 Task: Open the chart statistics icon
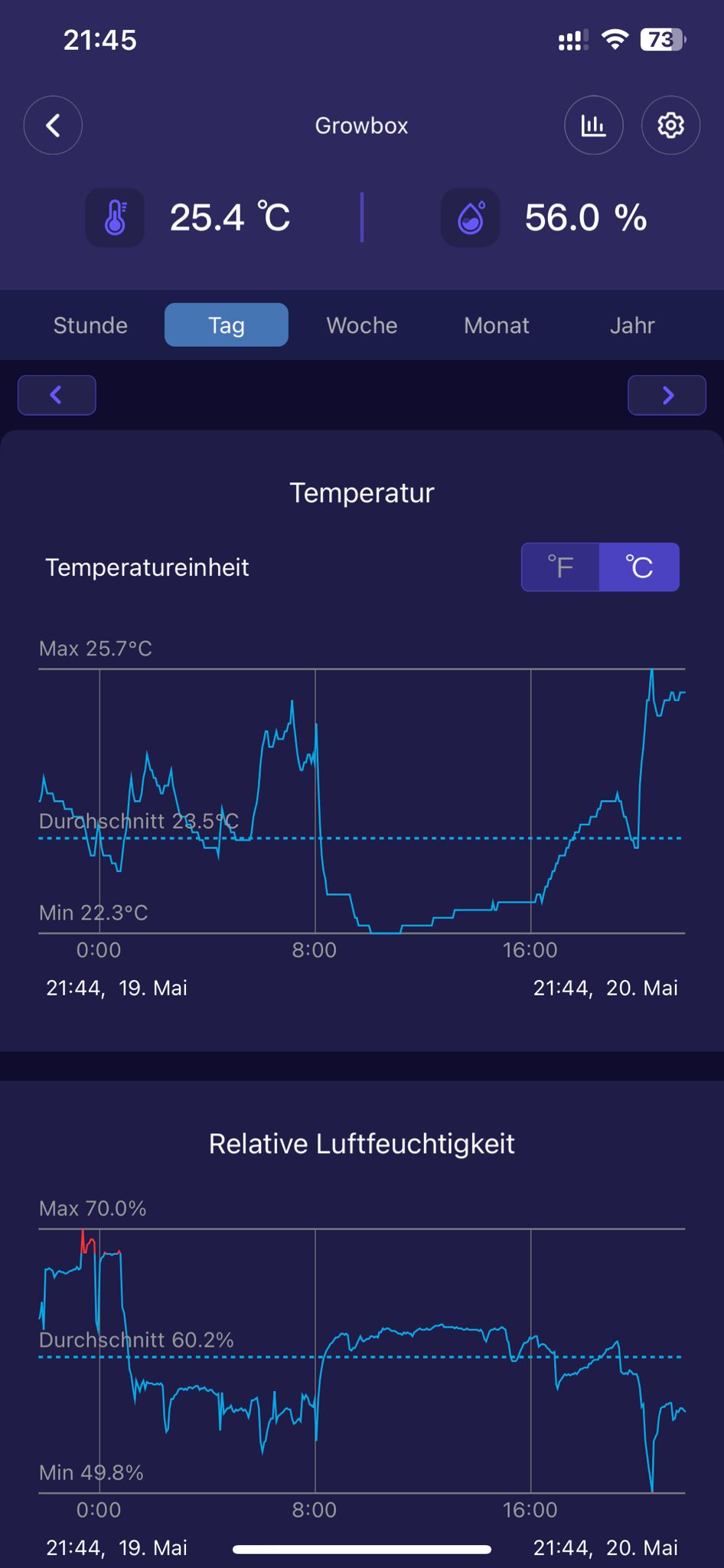point(593,126)
